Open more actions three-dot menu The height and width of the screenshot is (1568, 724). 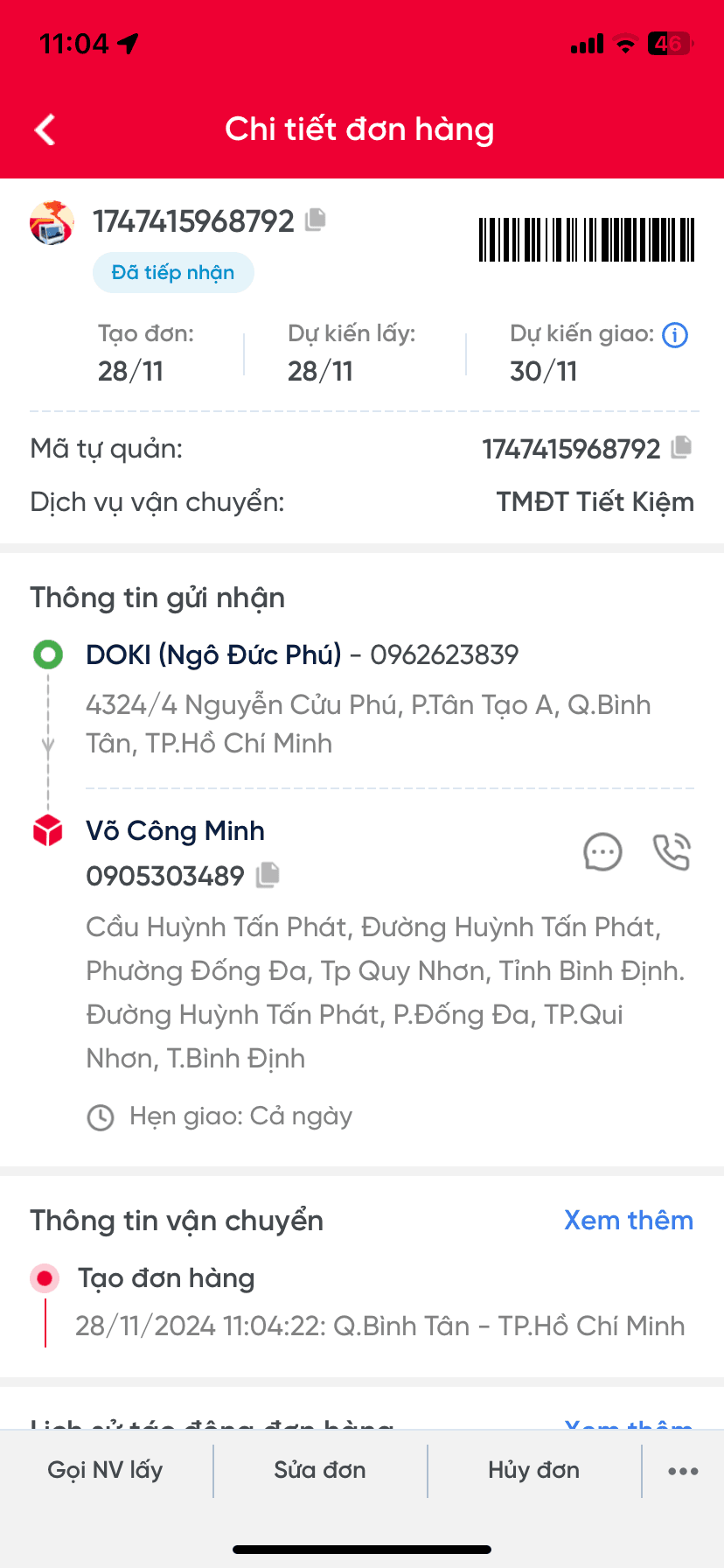point(683,1471)
